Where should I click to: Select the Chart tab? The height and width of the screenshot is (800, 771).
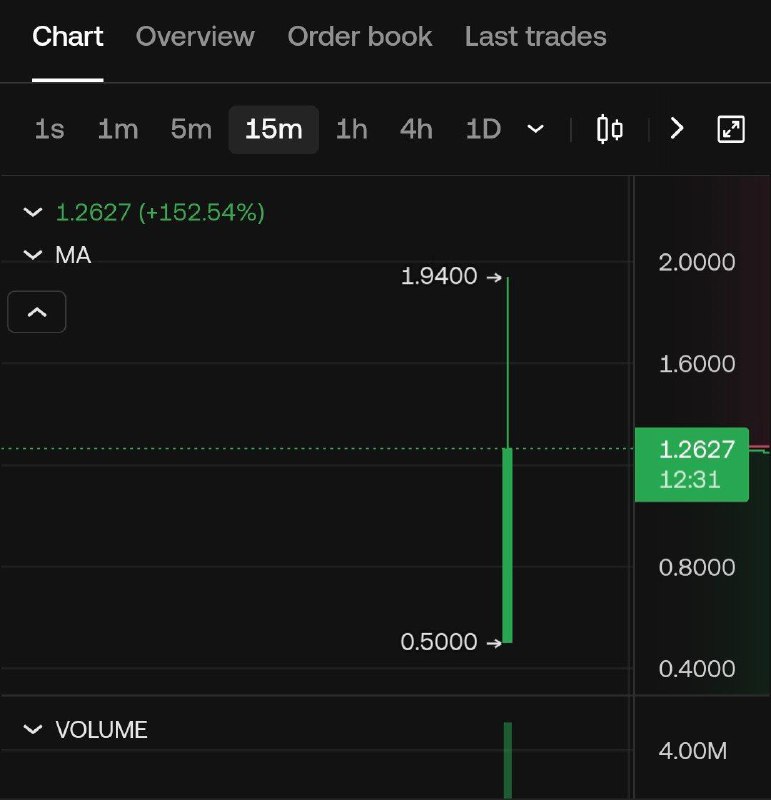67,37
